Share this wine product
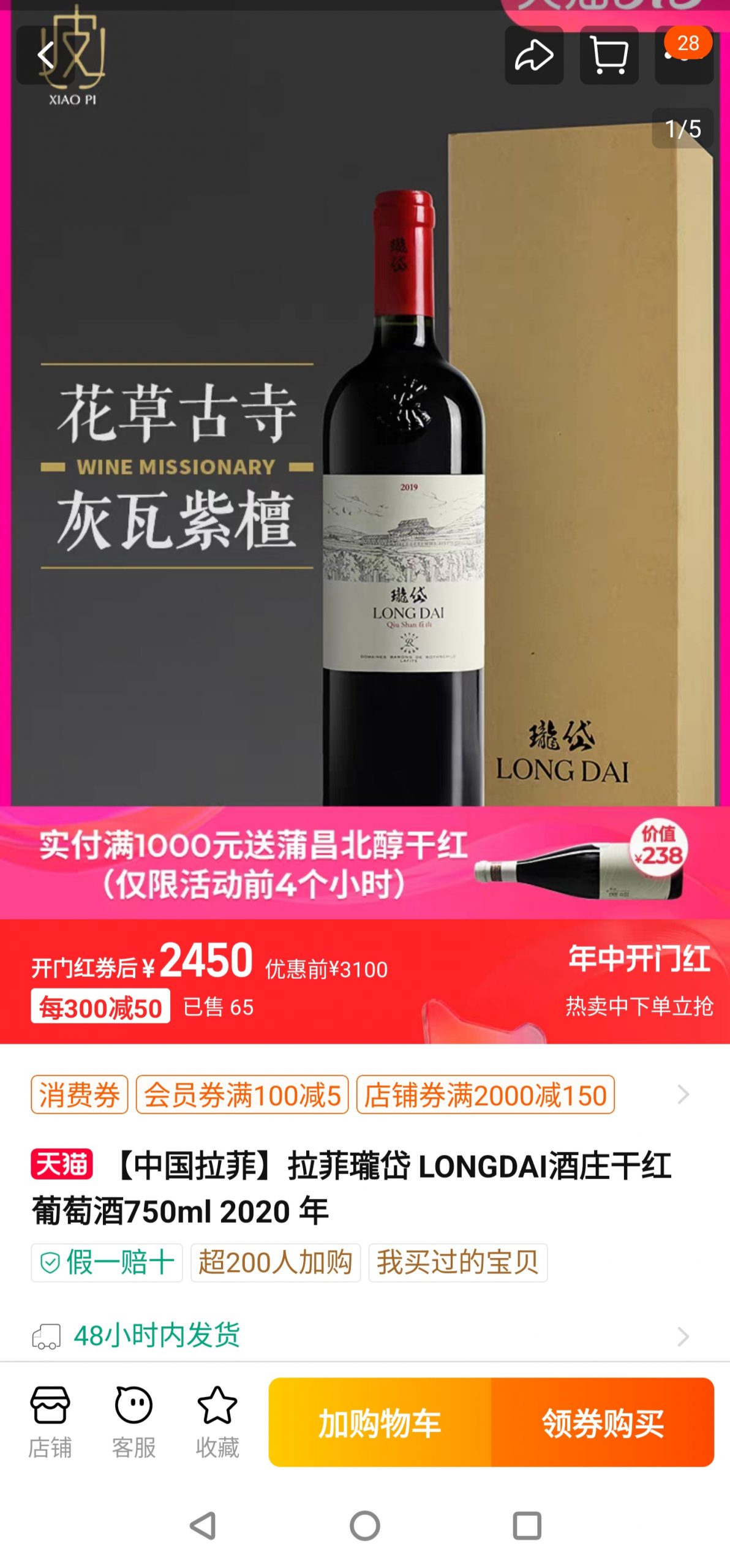The image size is (730, 1568). point(534,55)
